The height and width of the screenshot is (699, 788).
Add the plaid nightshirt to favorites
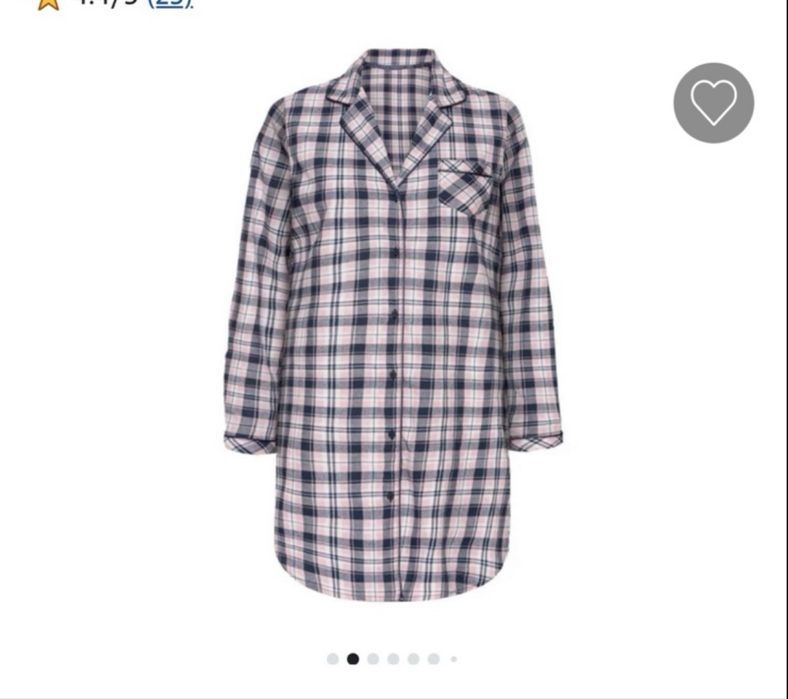click(713, 103)
